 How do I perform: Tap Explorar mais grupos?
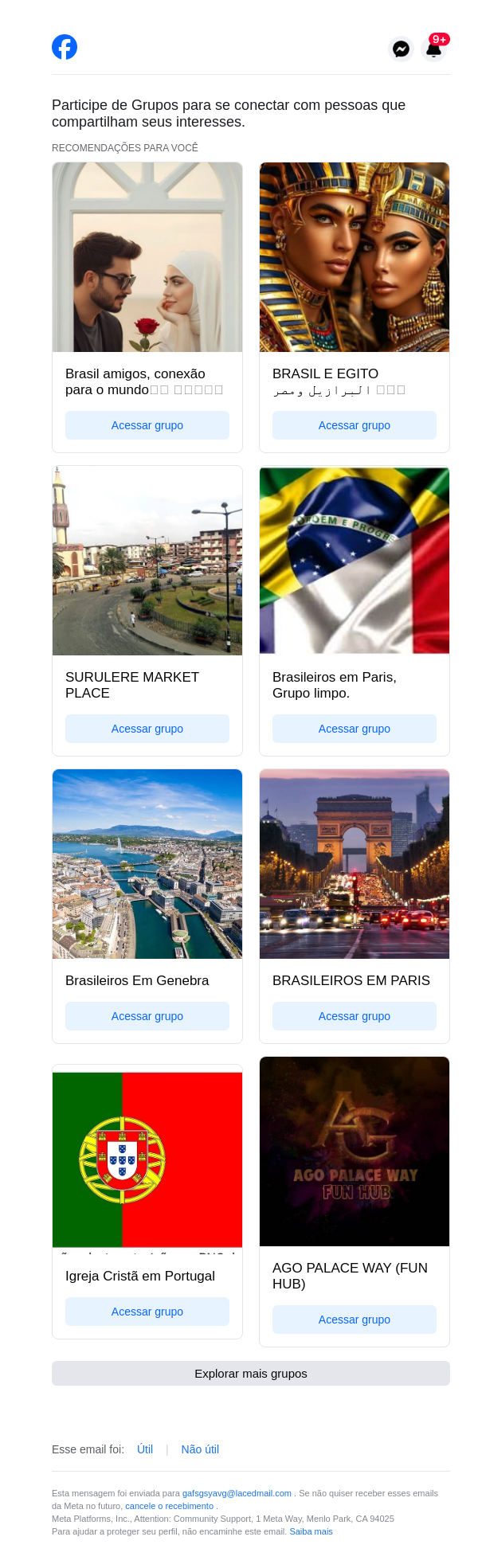click(x=251, y=1374)
